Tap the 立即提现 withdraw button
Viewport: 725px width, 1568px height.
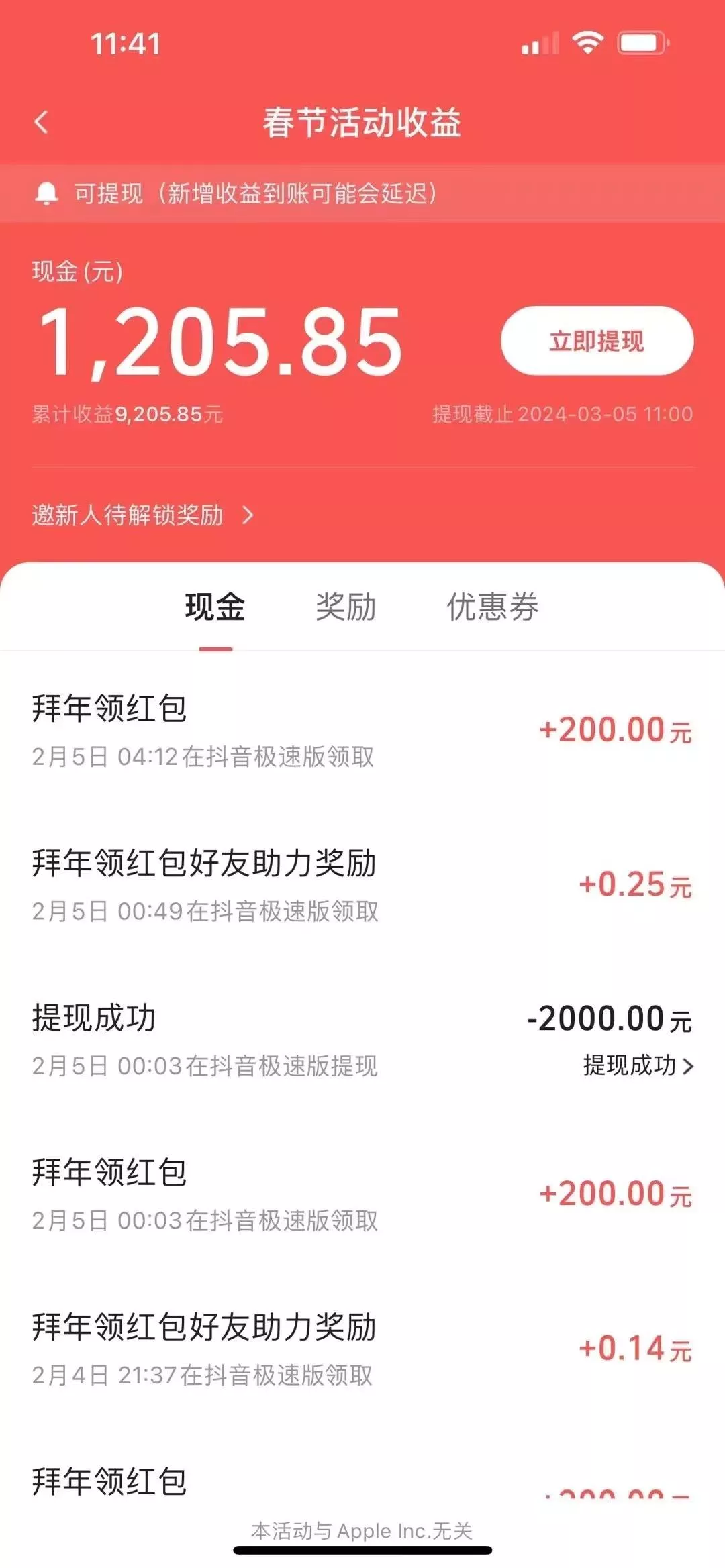(x=596, y=341)
